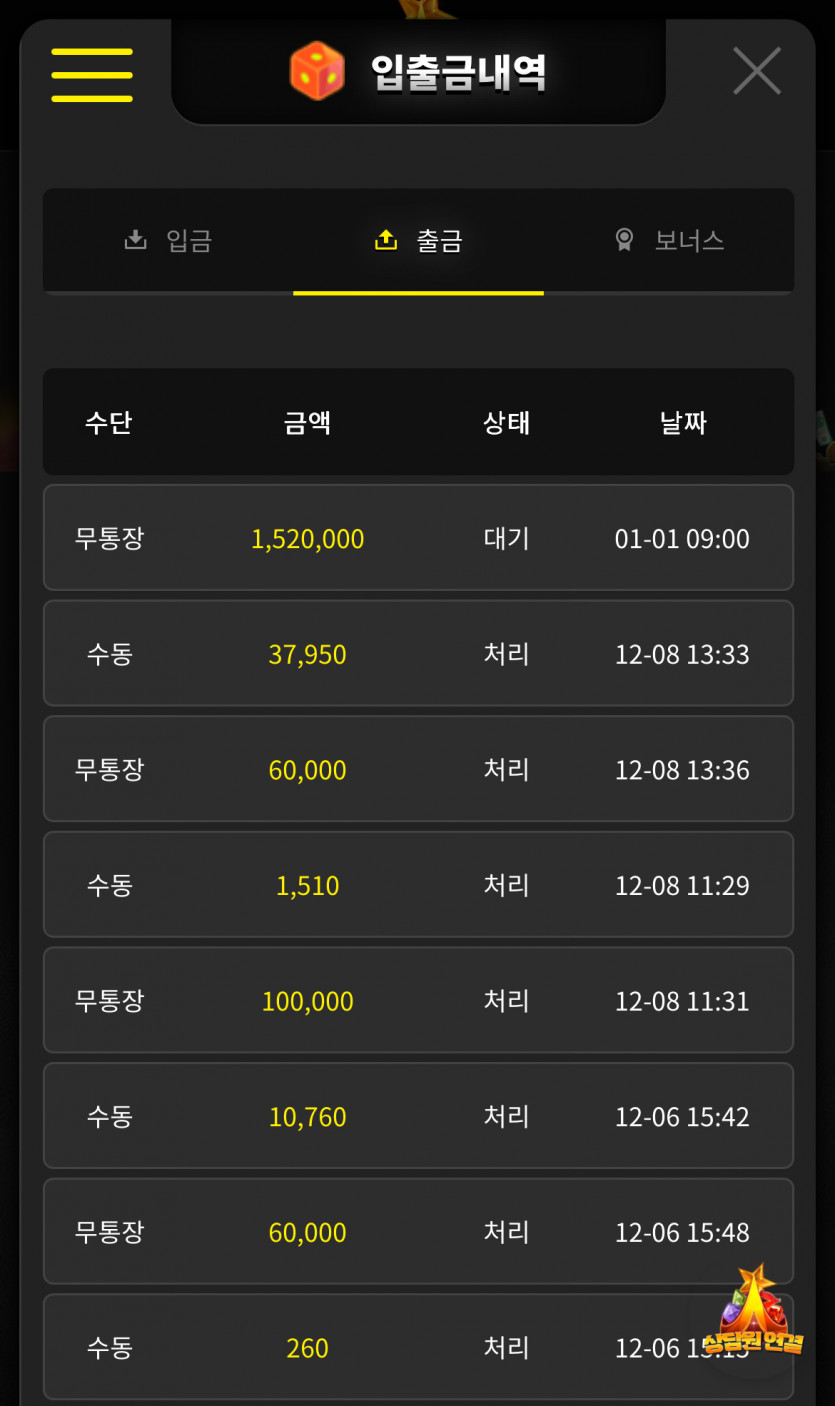Screen dimensions: 835x1406
Task: Switch to the 입금 tab
Action: point(168,241)
